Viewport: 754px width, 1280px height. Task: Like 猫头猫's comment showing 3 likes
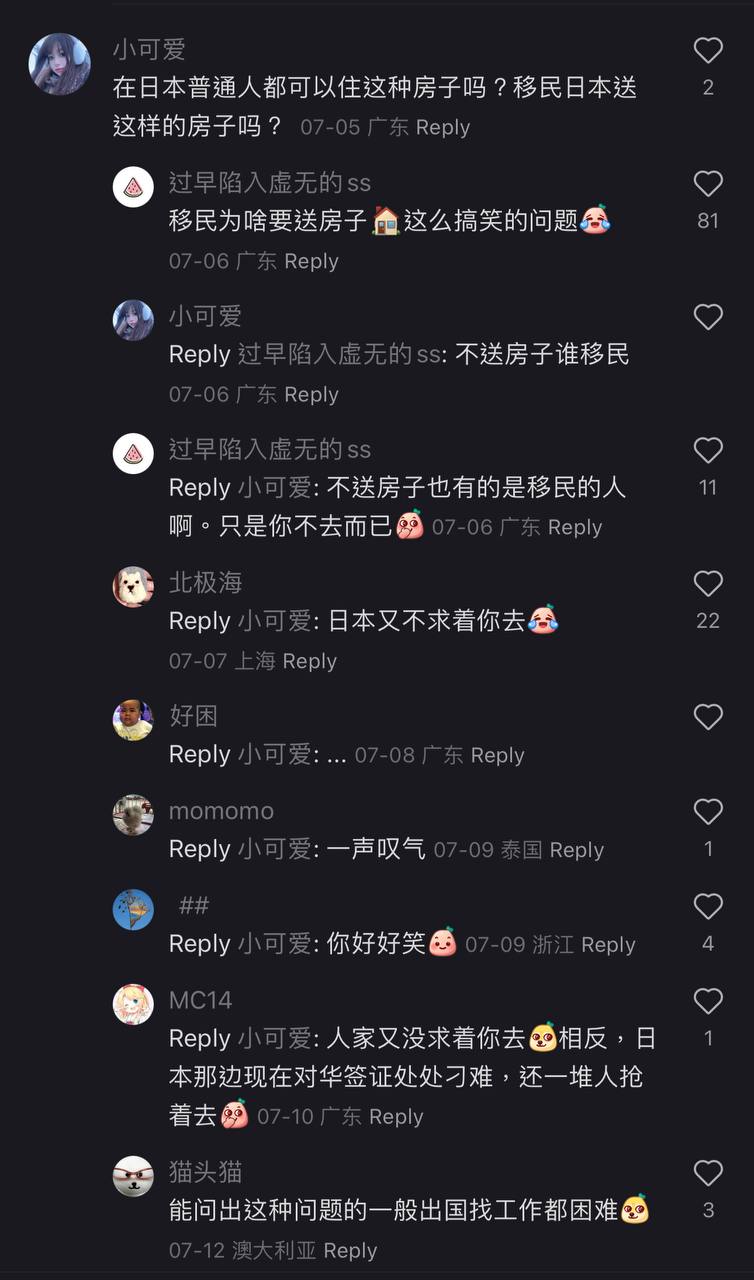coord(708,1171)
